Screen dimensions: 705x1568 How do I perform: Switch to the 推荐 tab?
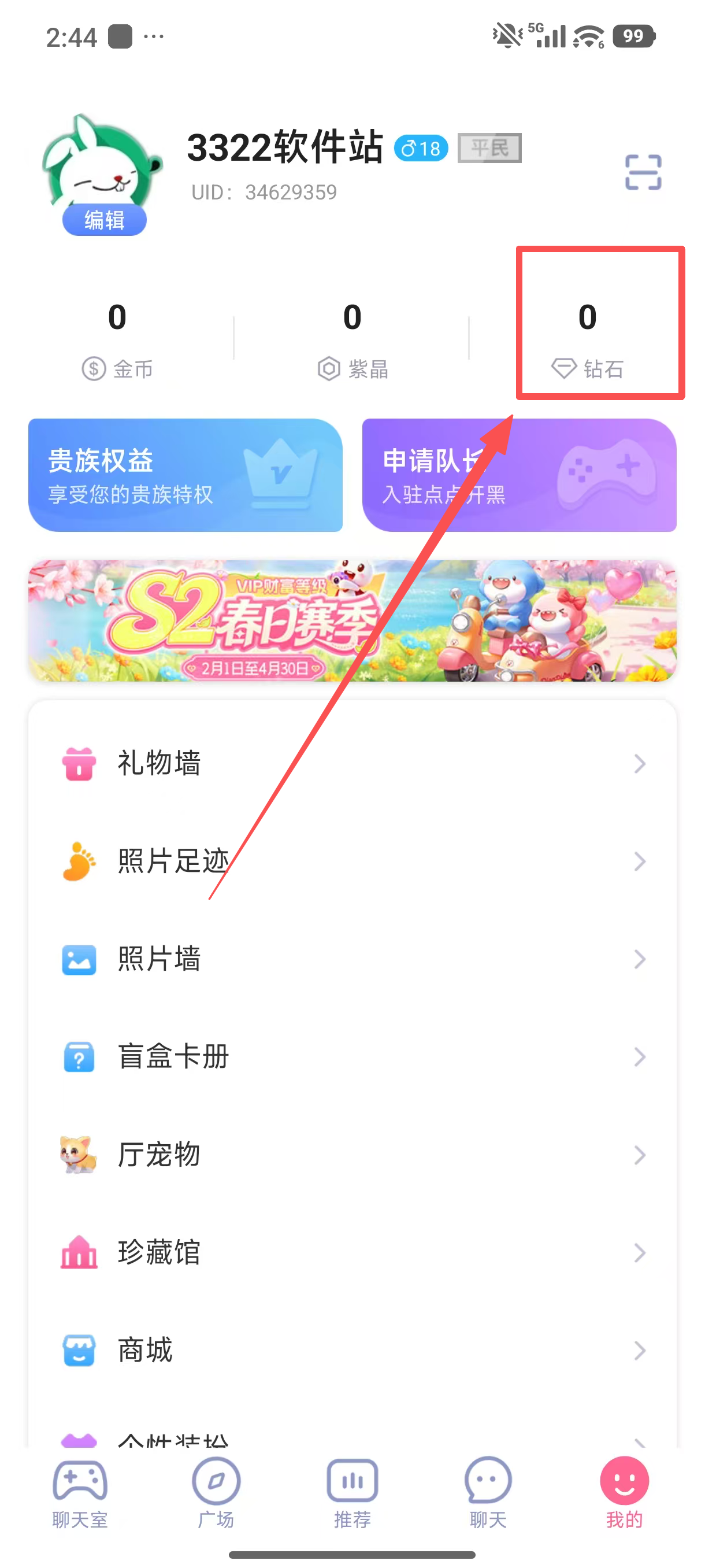(352, 1492)
